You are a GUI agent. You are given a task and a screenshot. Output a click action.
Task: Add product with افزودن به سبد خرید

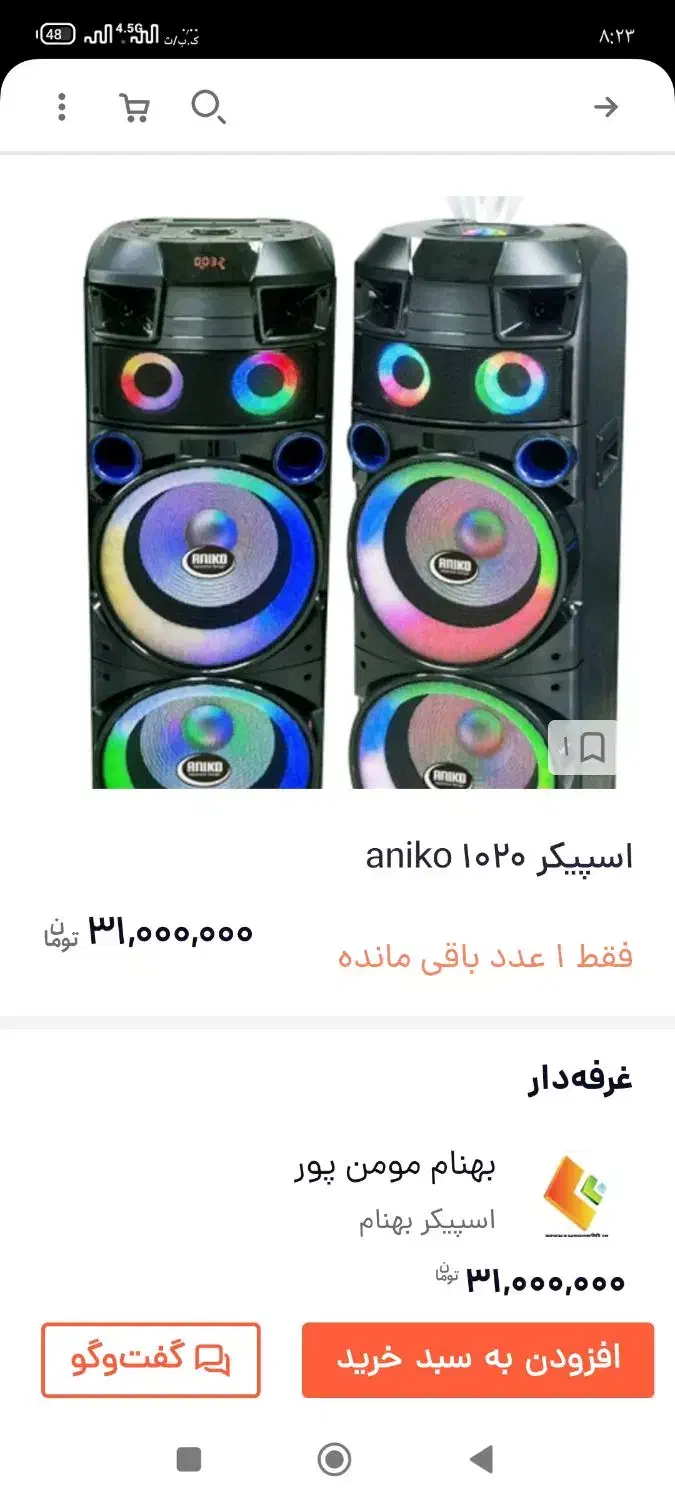(478, 1359)
